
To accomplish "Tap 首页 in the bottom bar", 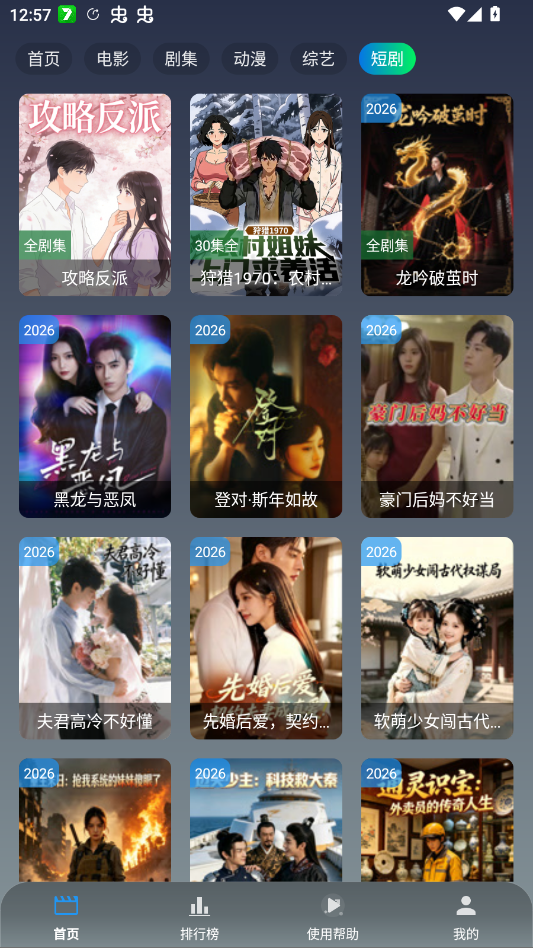I will pos(66,918).
